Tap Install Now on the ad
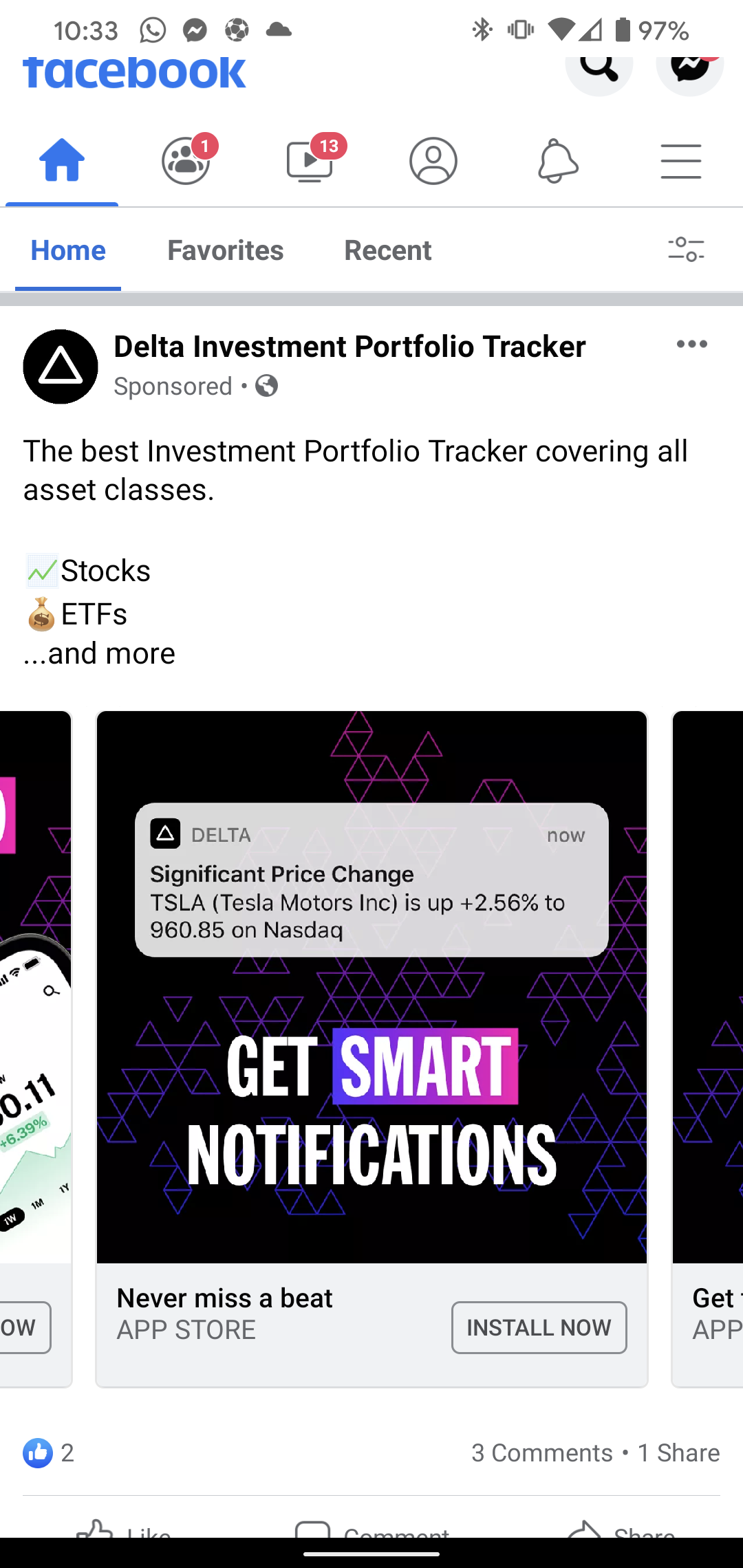743x1568 pixels. 539,1328
